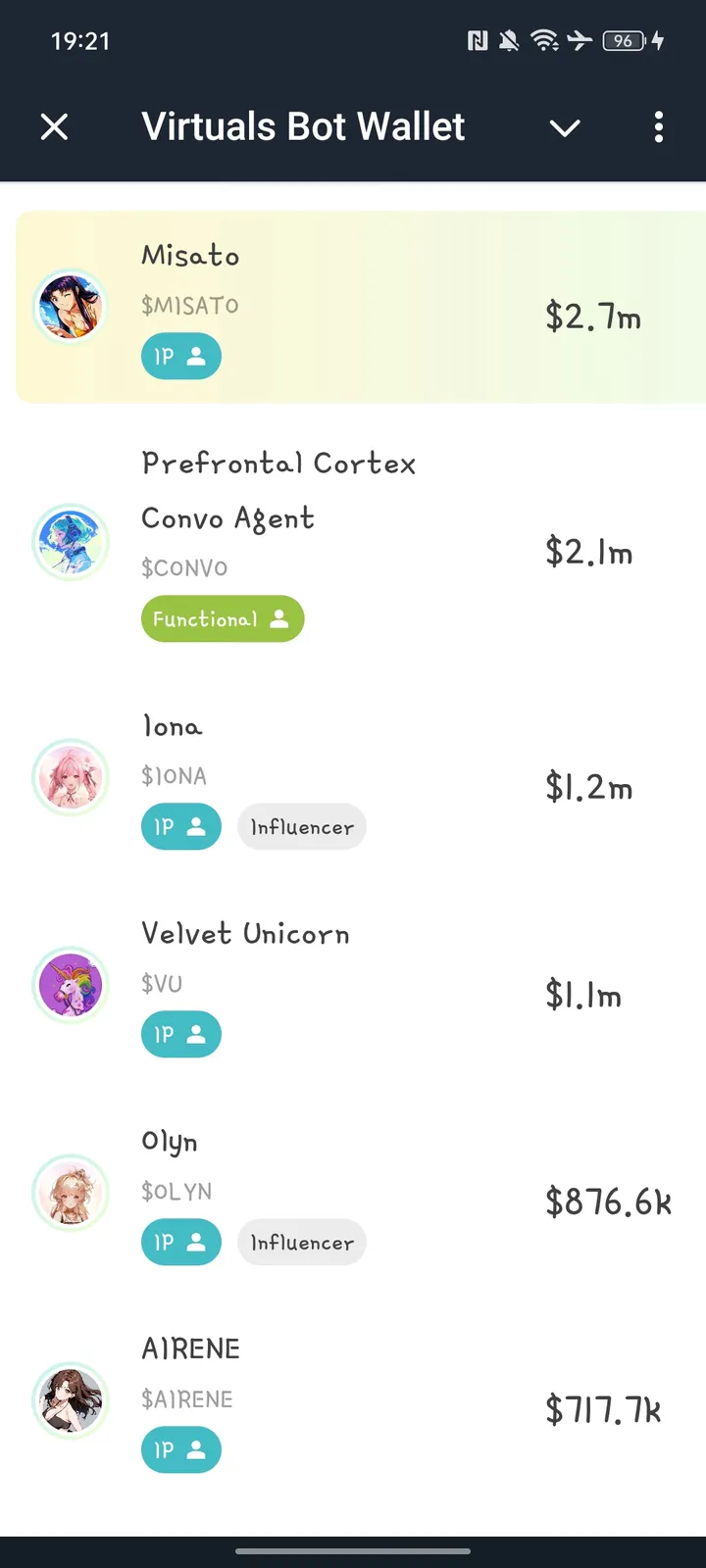Tap the $2.7m market cap for Misato
The image size is (706, 1568).
click(x=593, y=317)
